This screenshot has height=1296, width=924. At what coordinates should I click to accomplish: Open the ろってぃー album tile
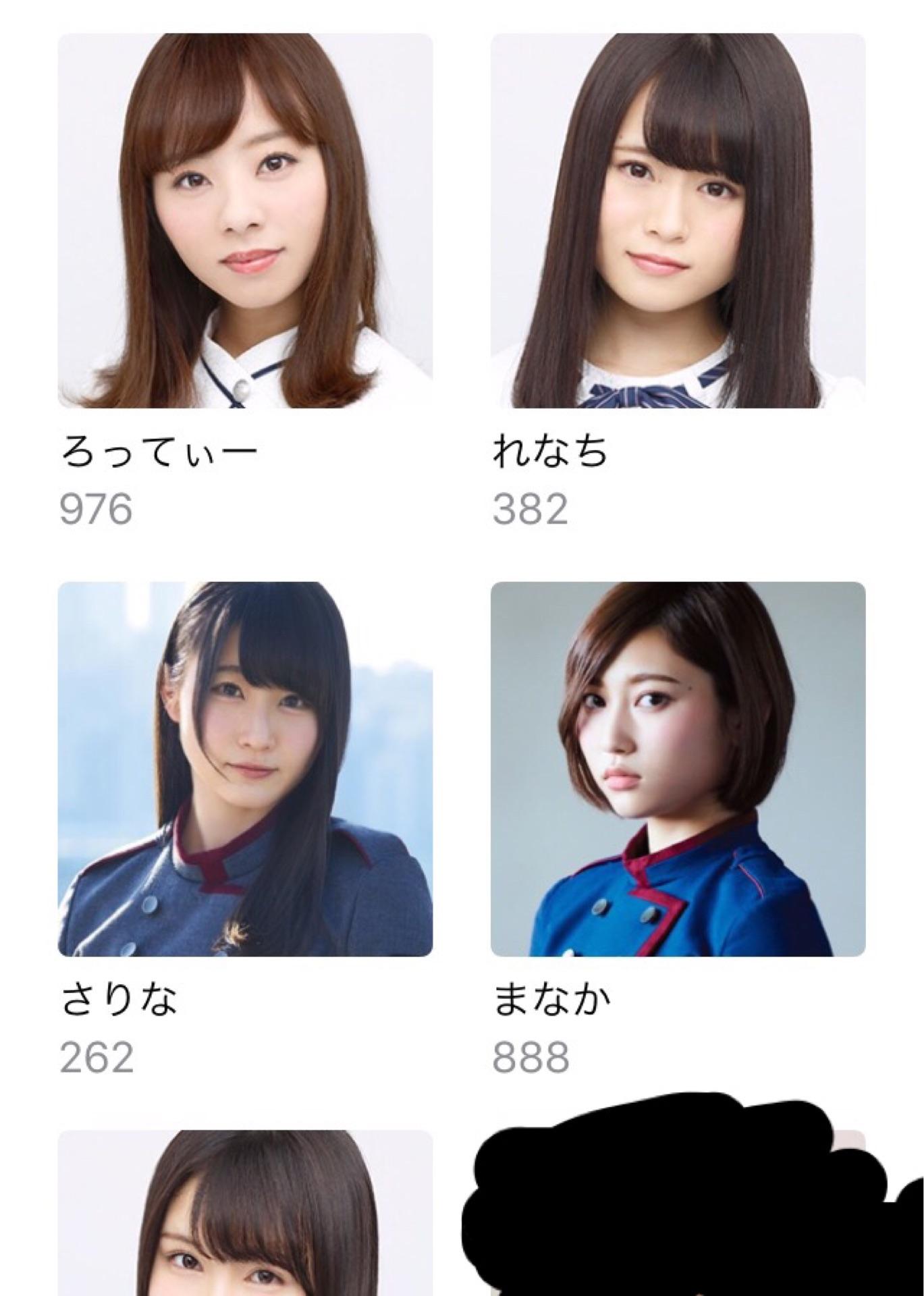click(245, 221)
